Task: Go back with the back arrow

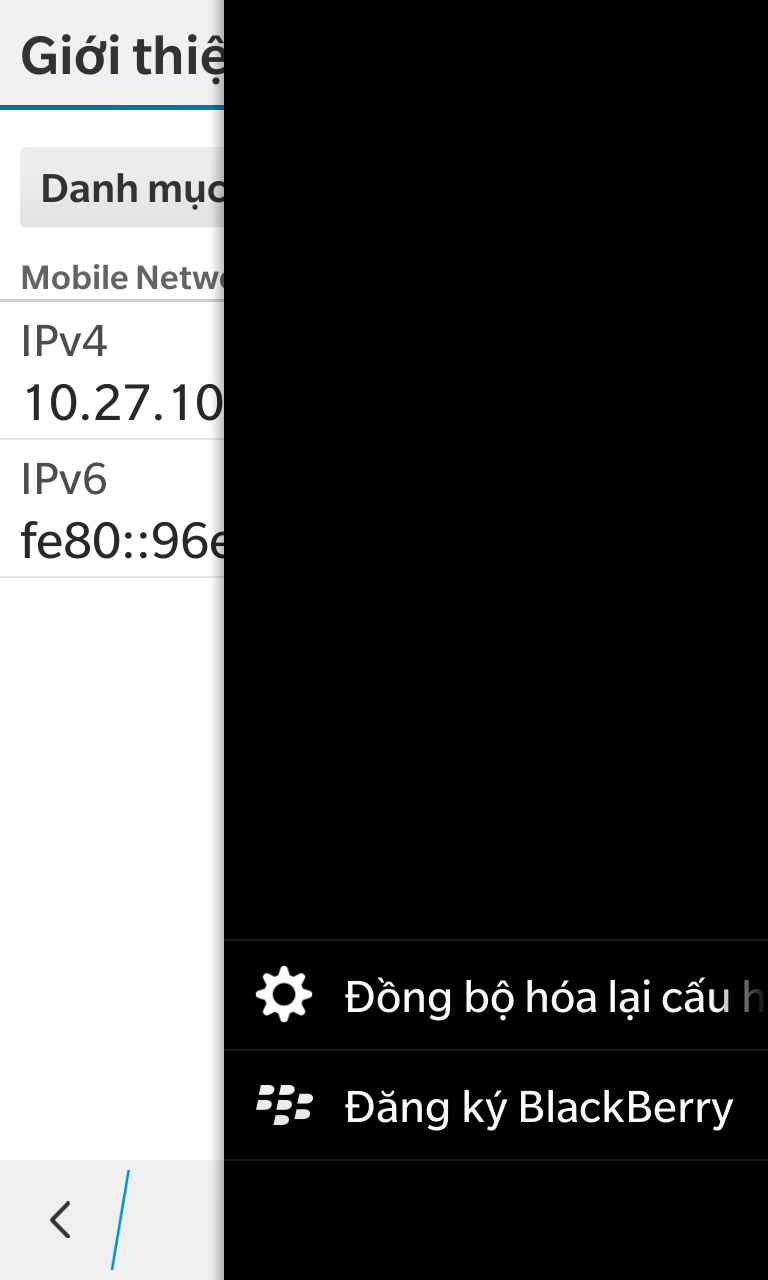Action: point(61,1220)
